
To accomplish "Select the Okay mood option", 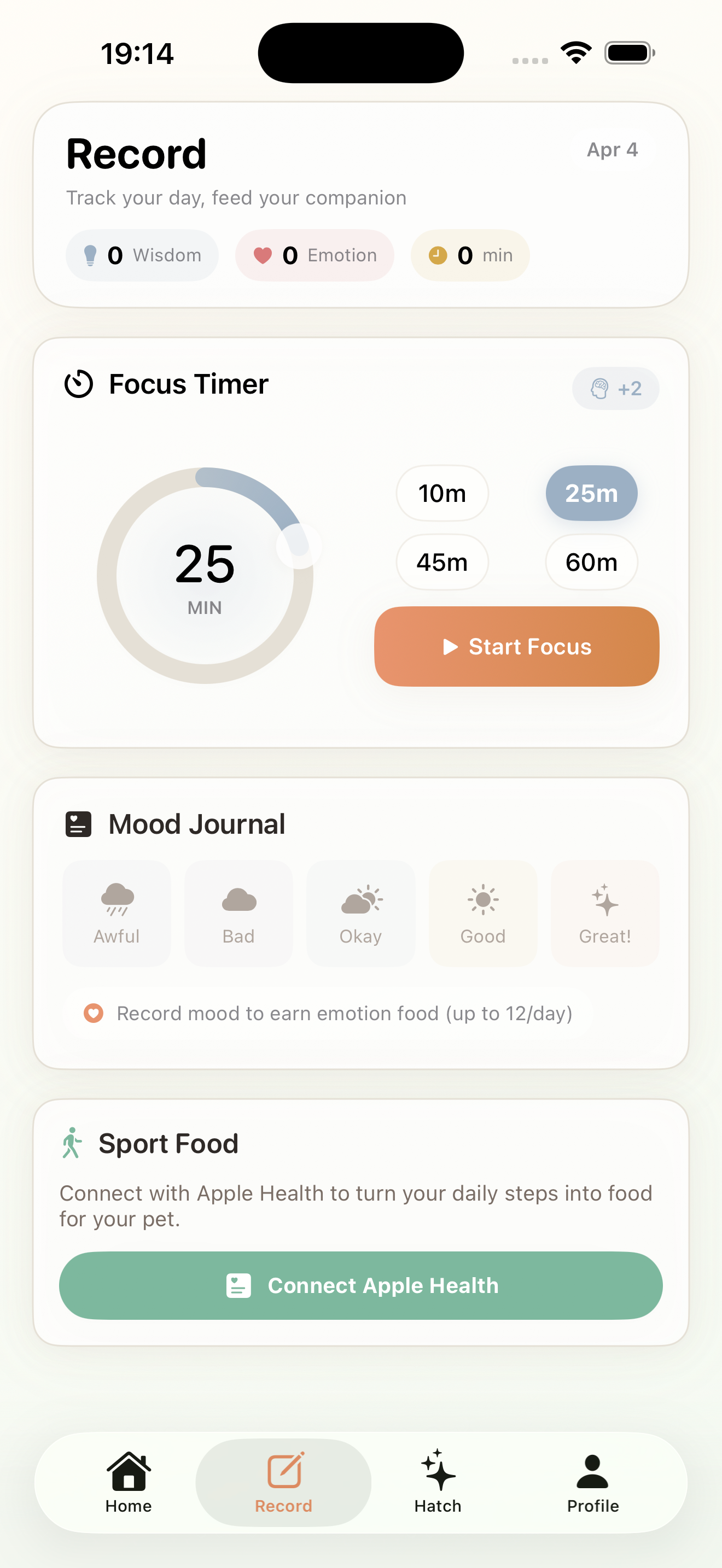I will coord(360,912).
